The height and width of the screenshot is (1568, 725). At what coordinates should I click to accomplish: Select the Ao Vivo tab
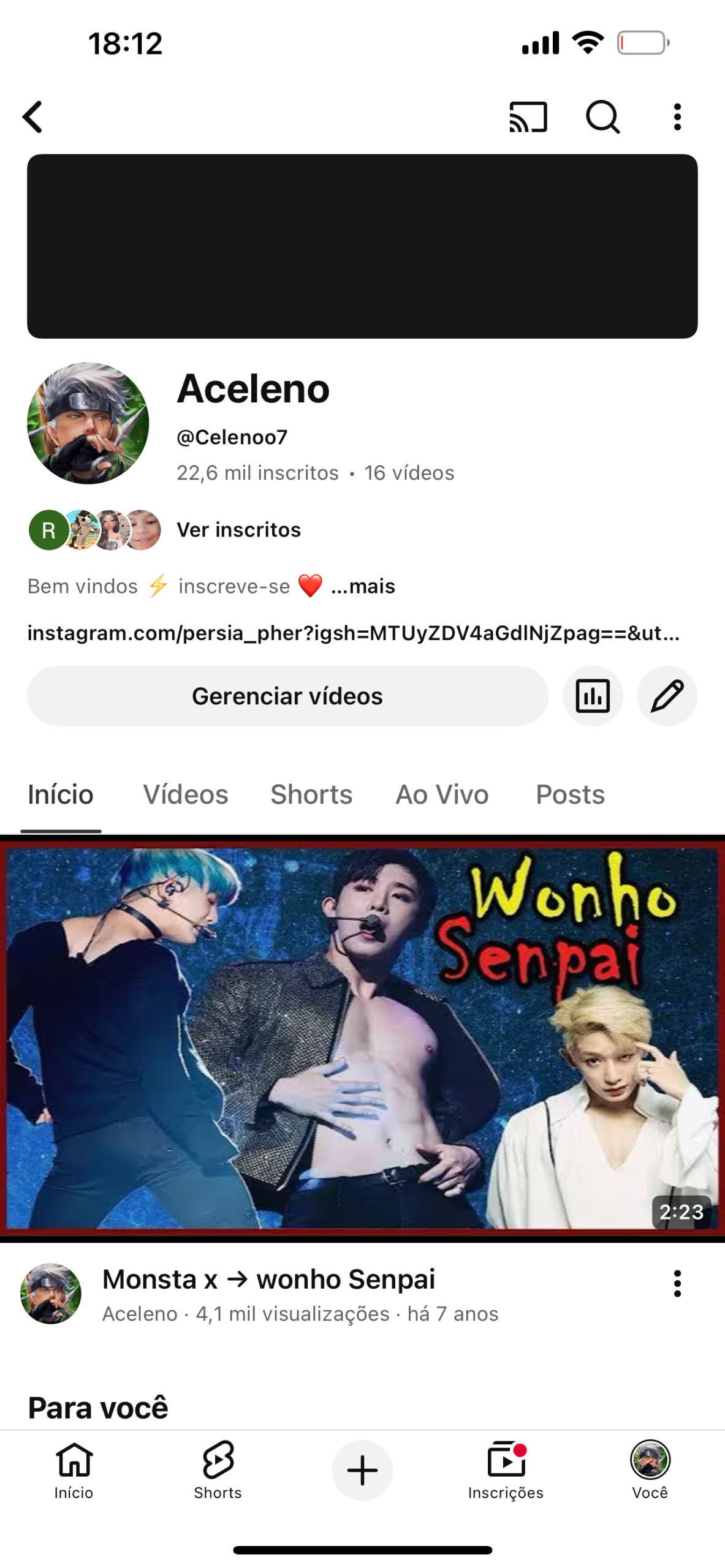(x=442, y=794)
